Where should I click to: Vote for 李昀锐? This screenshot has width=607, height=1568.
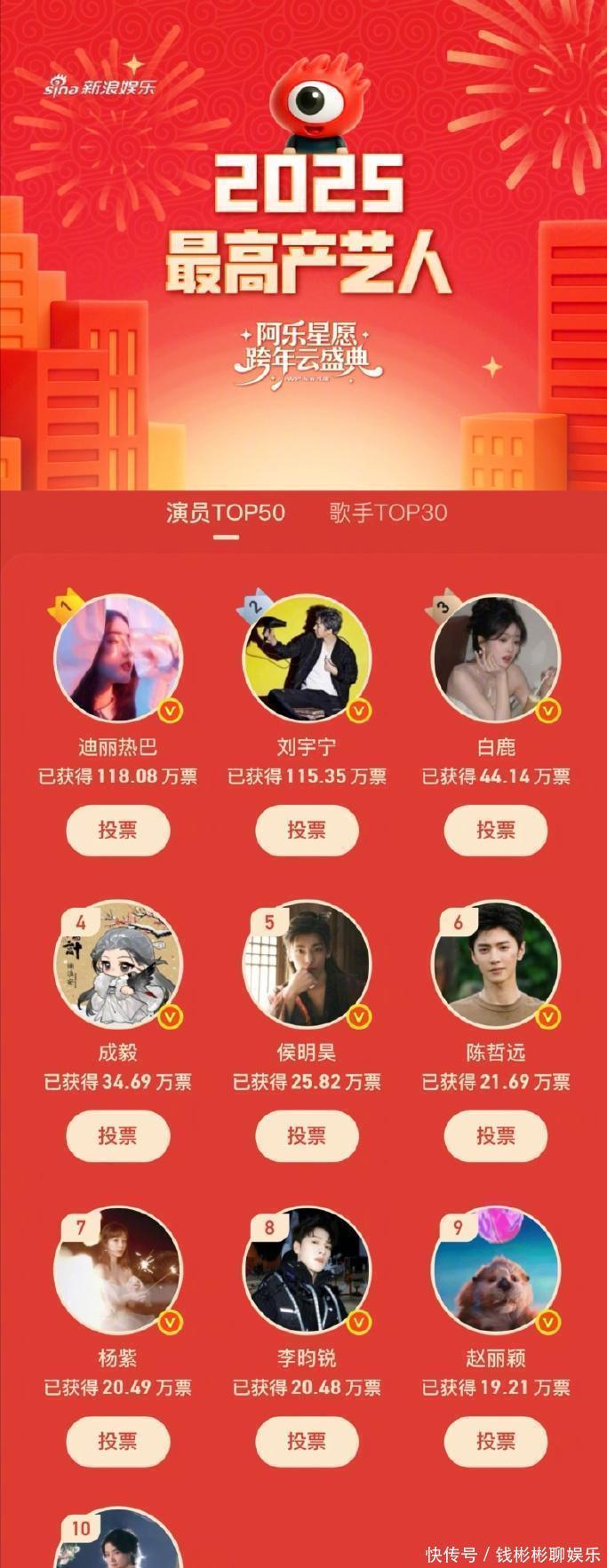point(307,1441)
